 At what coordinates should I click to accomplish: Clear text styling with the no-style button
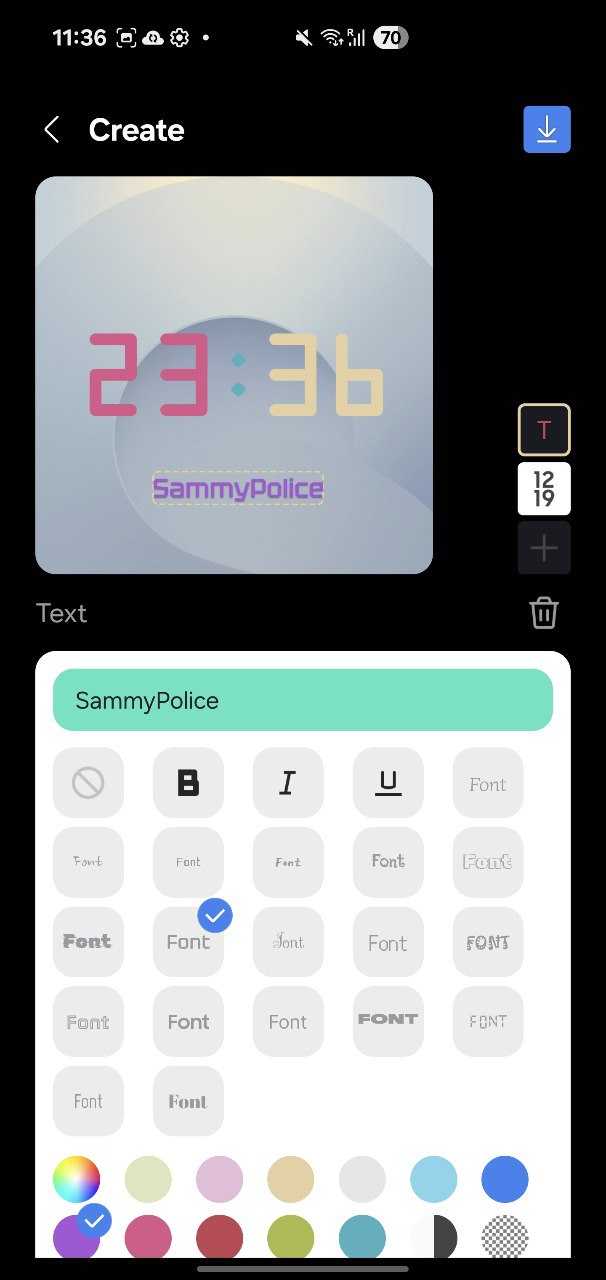click(88, 783)
